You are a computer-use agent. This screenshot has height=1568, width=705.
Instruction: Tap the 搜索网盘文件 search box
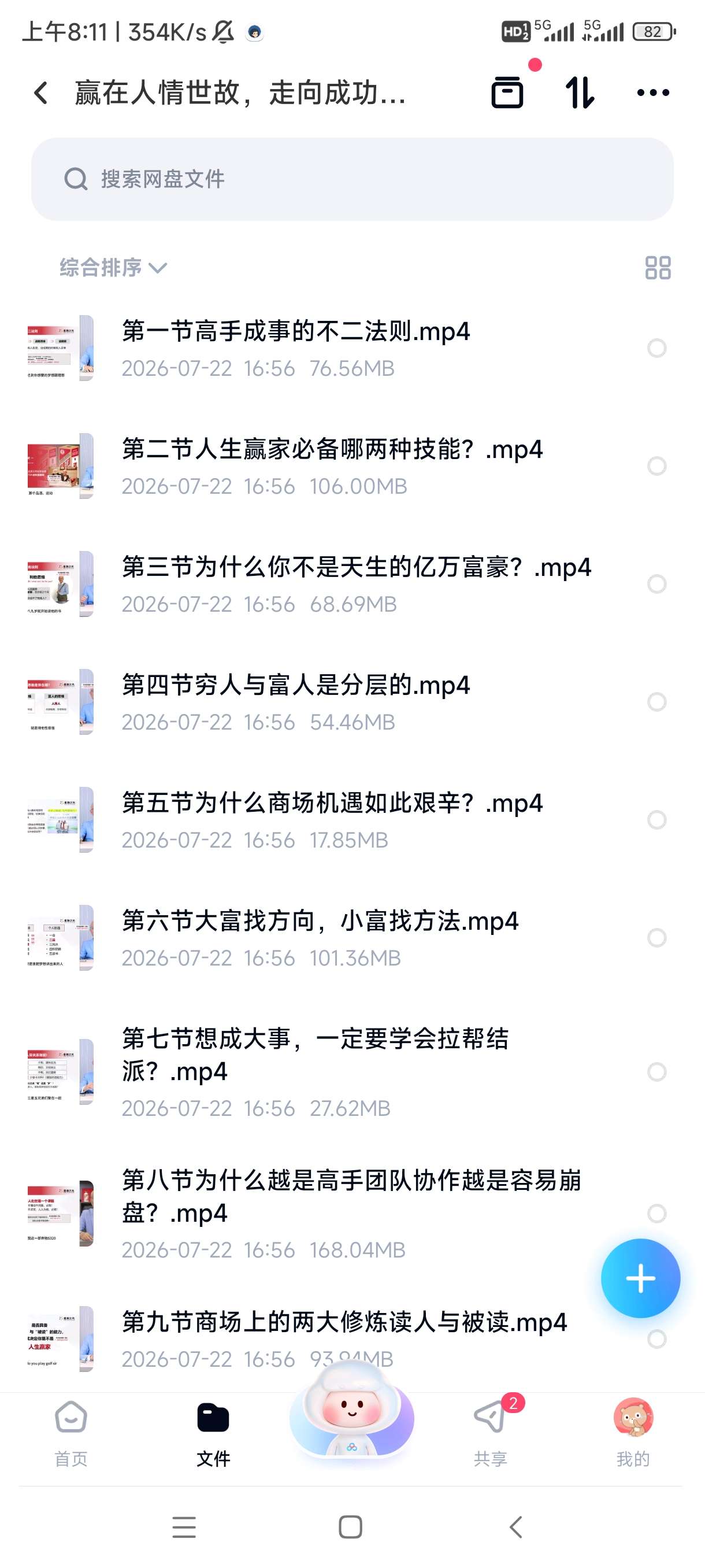pyautogui.click(x=352, y=179)
